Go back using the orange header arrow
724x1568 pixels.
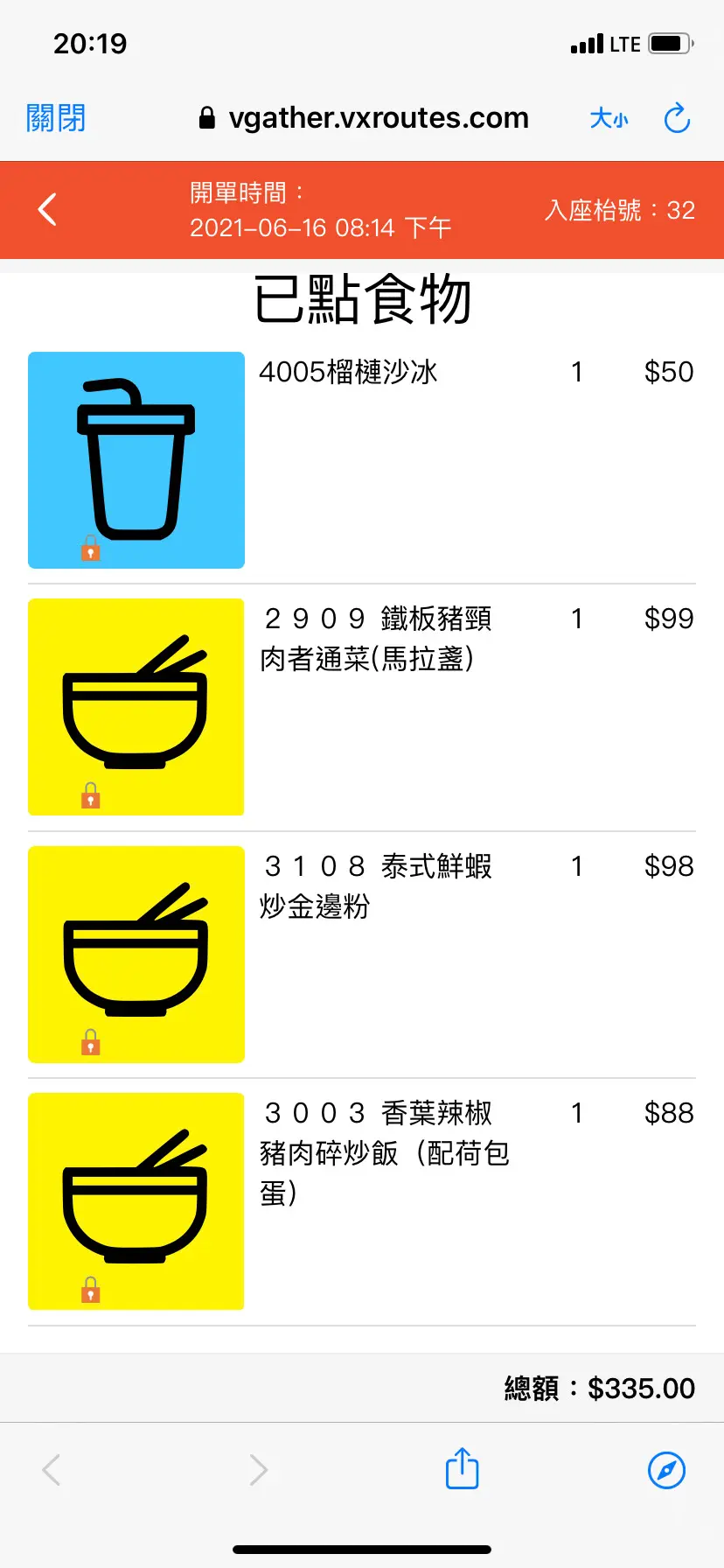point(48,210)
